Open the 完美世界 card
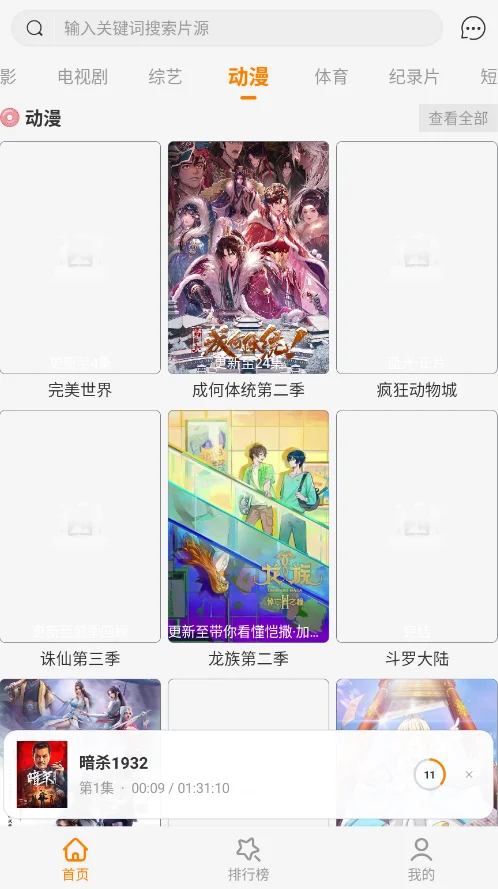 click(x=80, y=270)
